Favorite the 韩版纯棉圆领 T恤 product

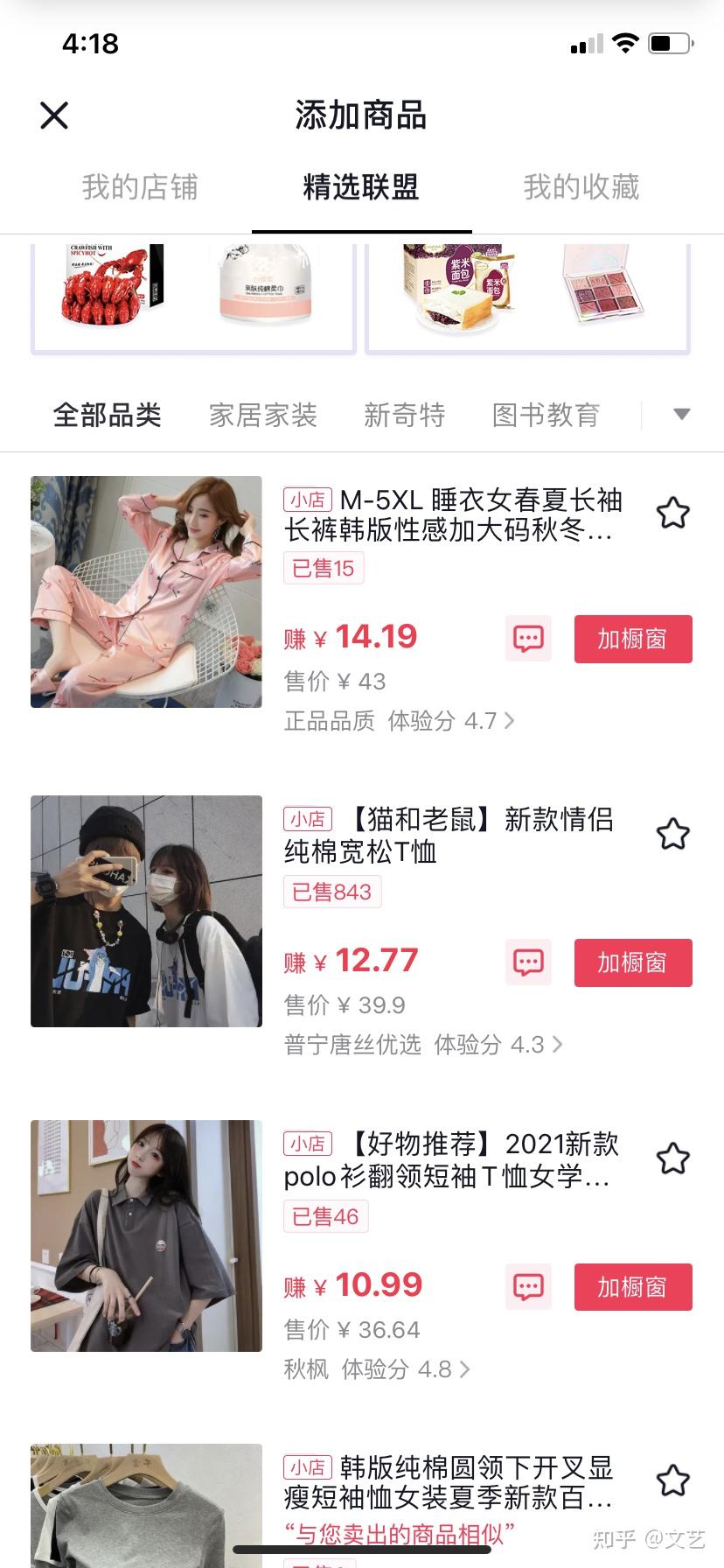pos(673,1480)
